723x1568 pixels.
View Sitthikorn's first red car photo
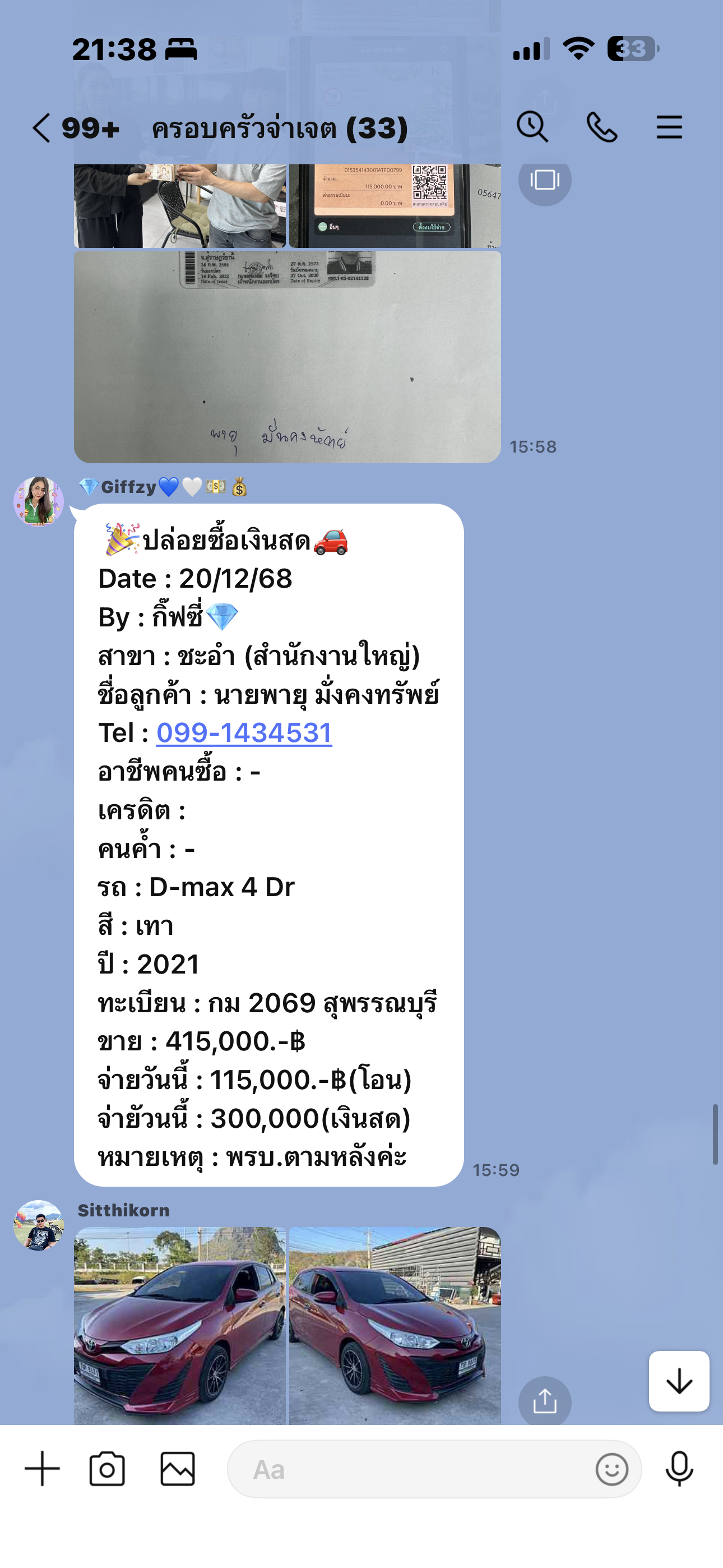coord(179,1326)
